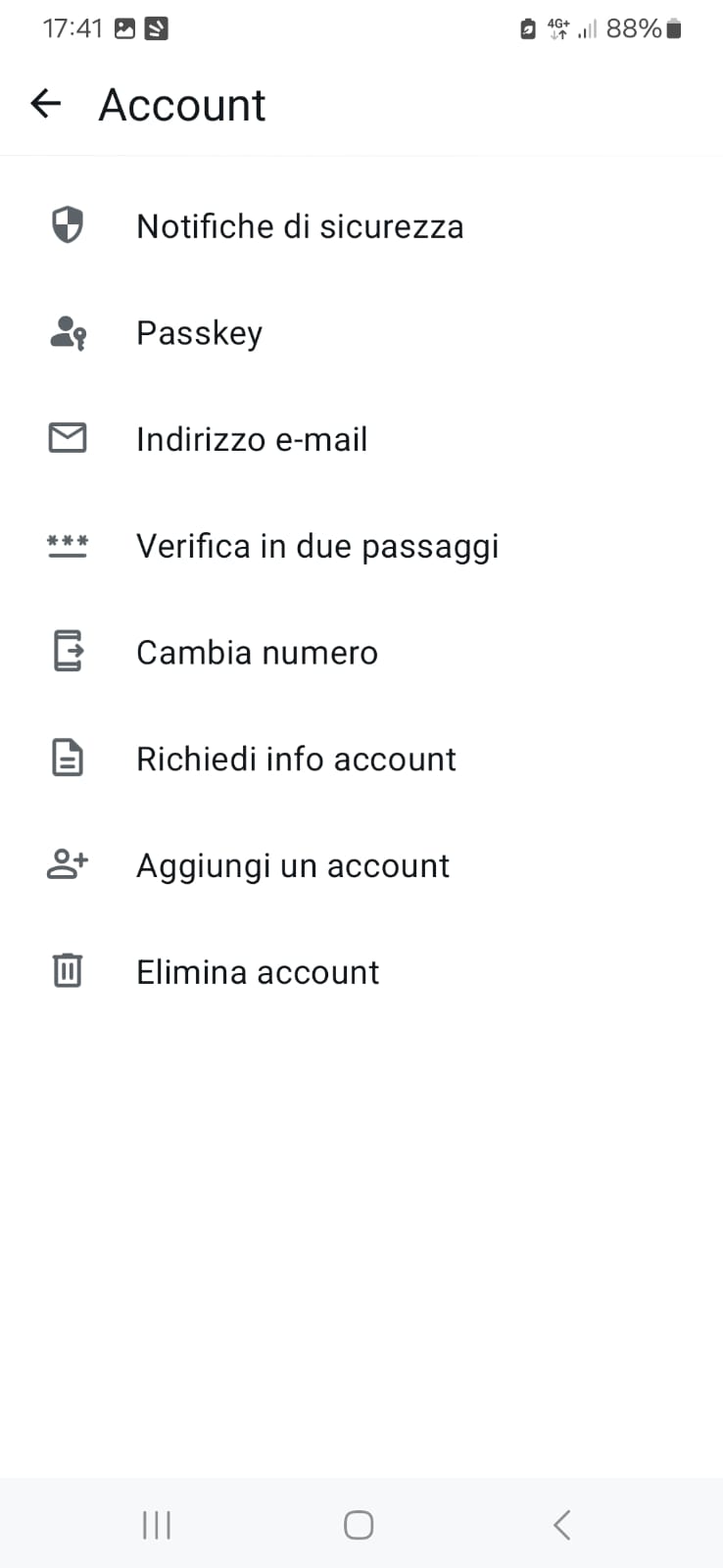The width and height of the screenshot is (723, 1568).
Task: Select Verifica in due passaggi
Action: tap(316, 546)
